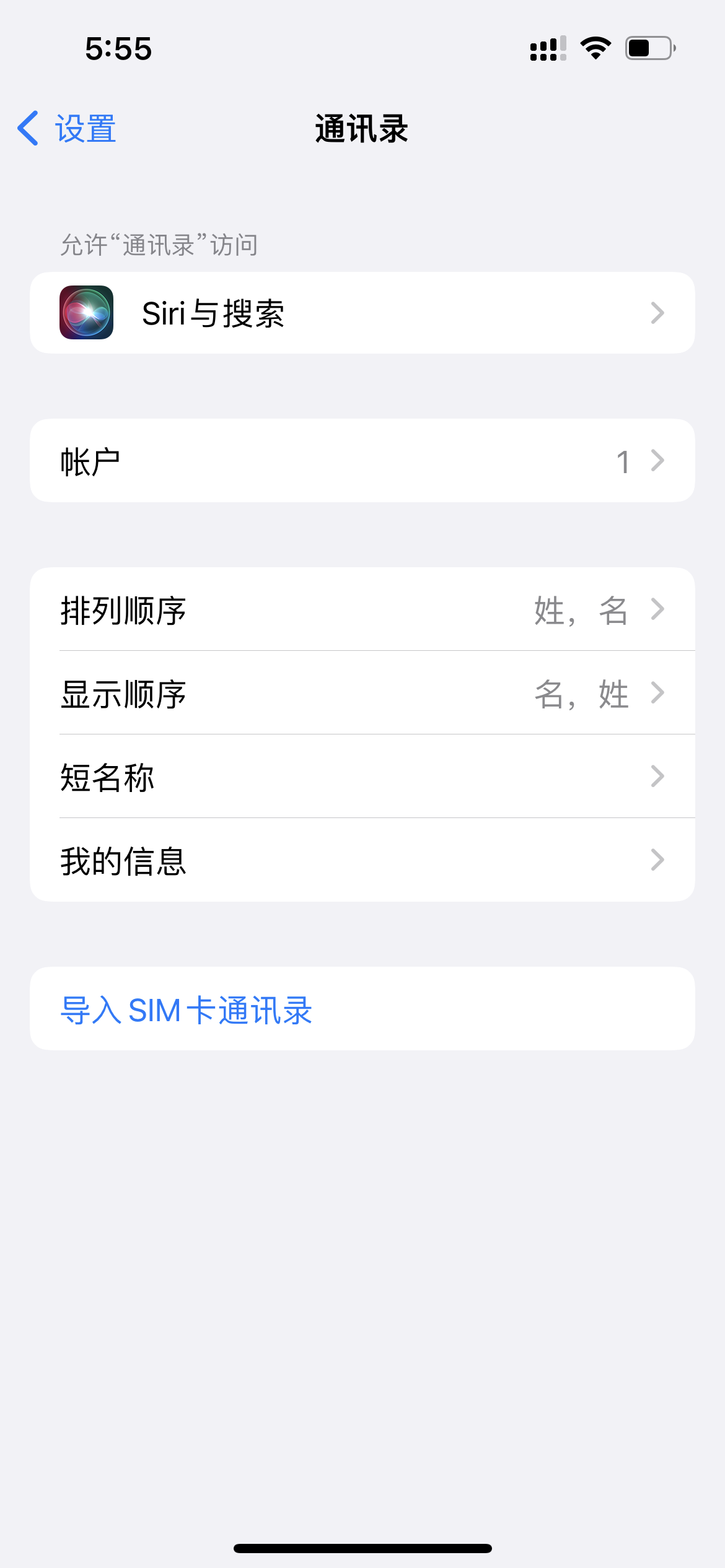Screen dimensions: 725x1568
Task: Open 短名称 settings
Action: (362, 777)
